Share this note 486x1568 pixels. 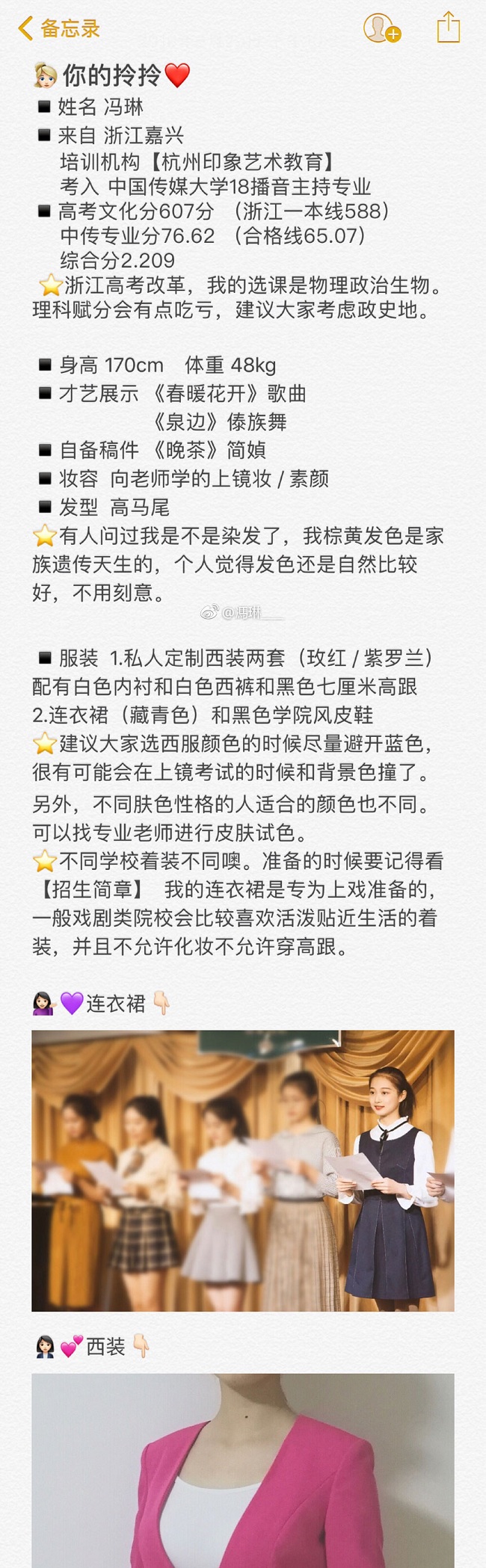tap(448, 28)
